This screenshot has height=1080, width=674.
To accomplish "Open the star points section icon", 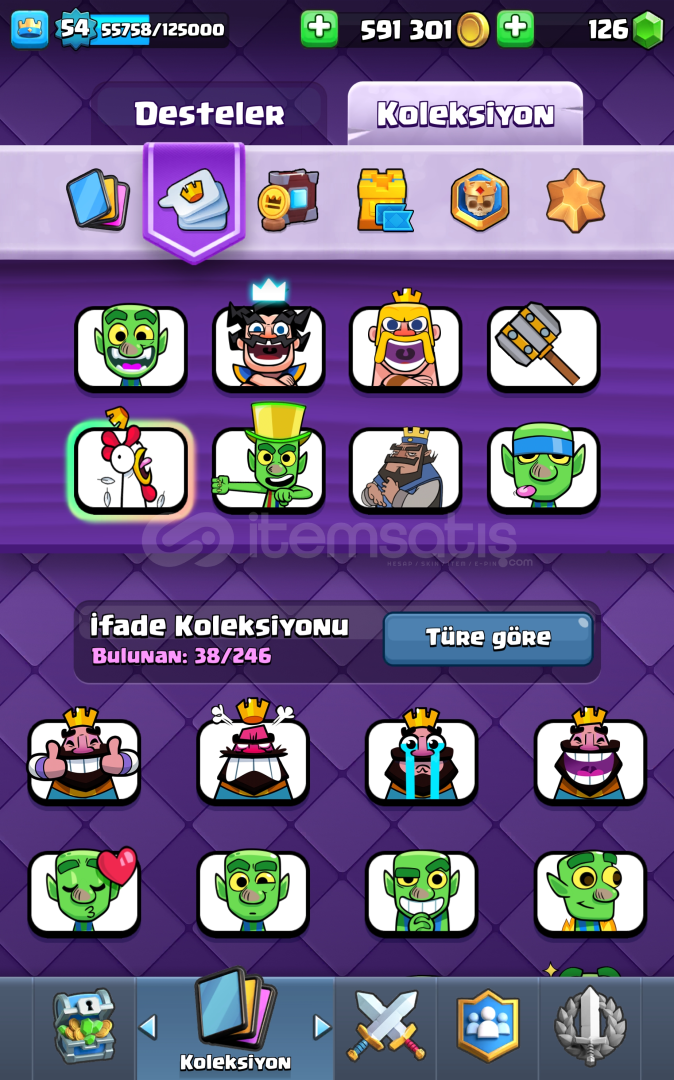I will click(x=575, y=199).
